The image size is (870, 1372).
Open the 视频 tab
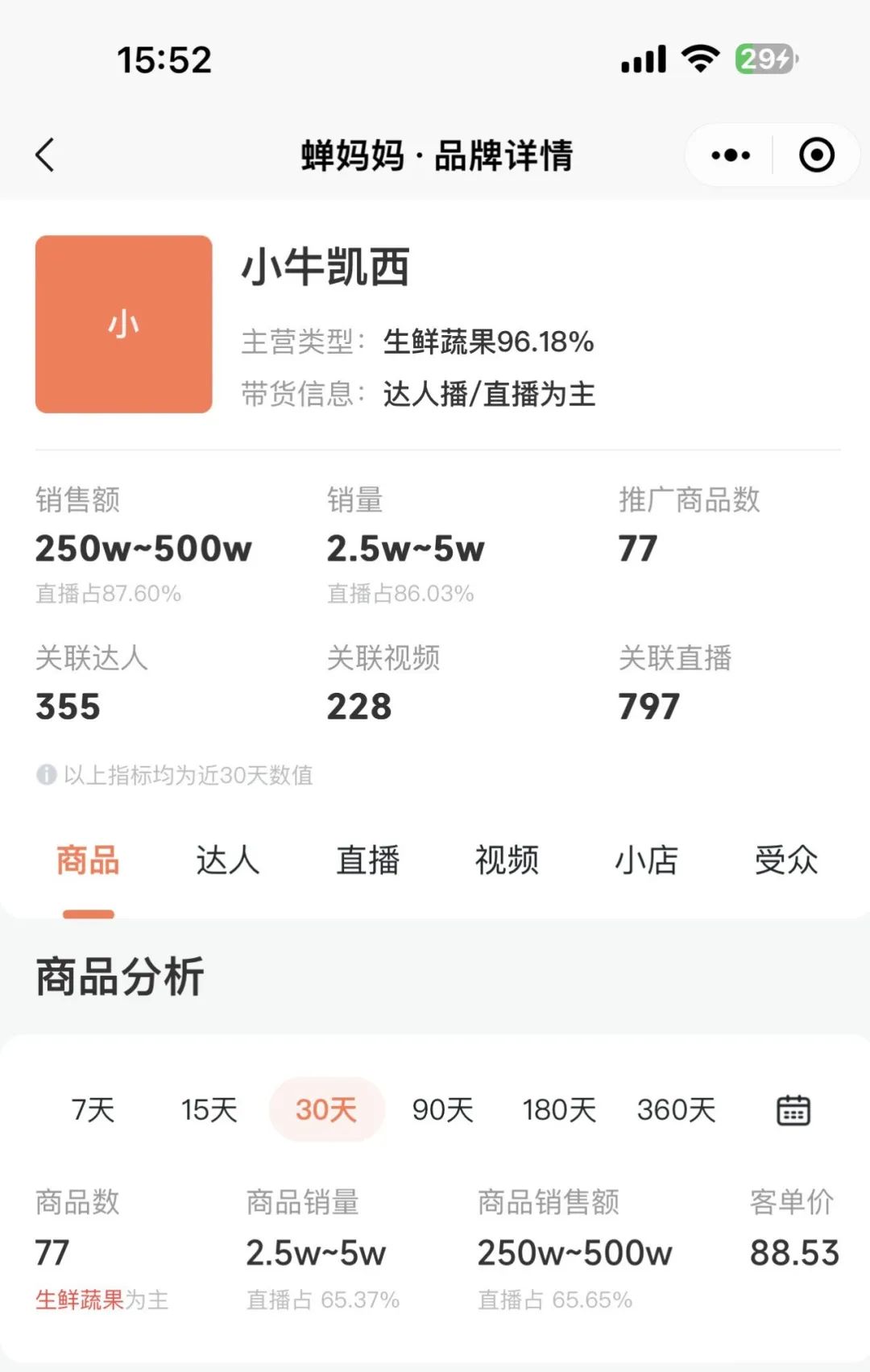click(507, 860)
